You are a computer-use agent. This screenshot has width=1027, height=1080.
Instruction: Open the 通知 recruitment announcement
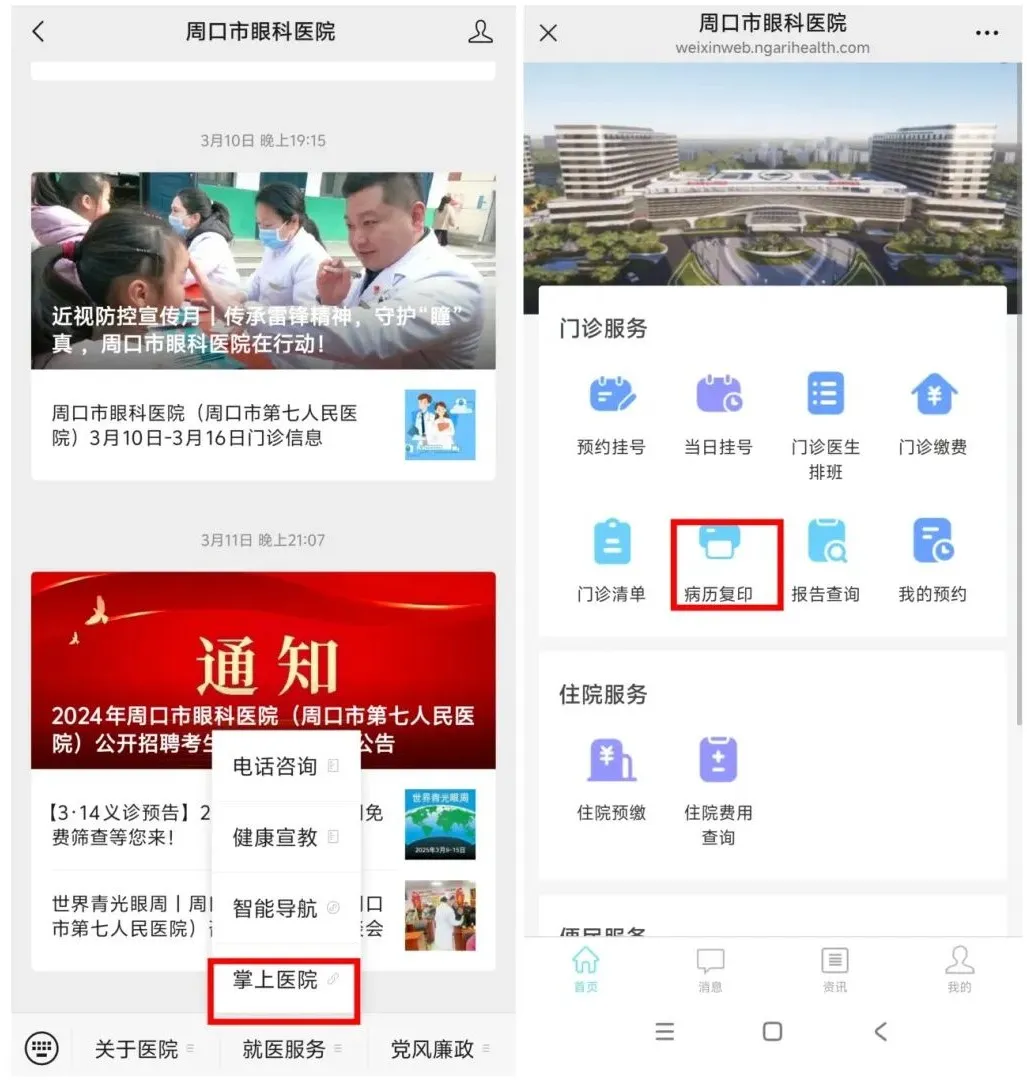tap(263, 670)
